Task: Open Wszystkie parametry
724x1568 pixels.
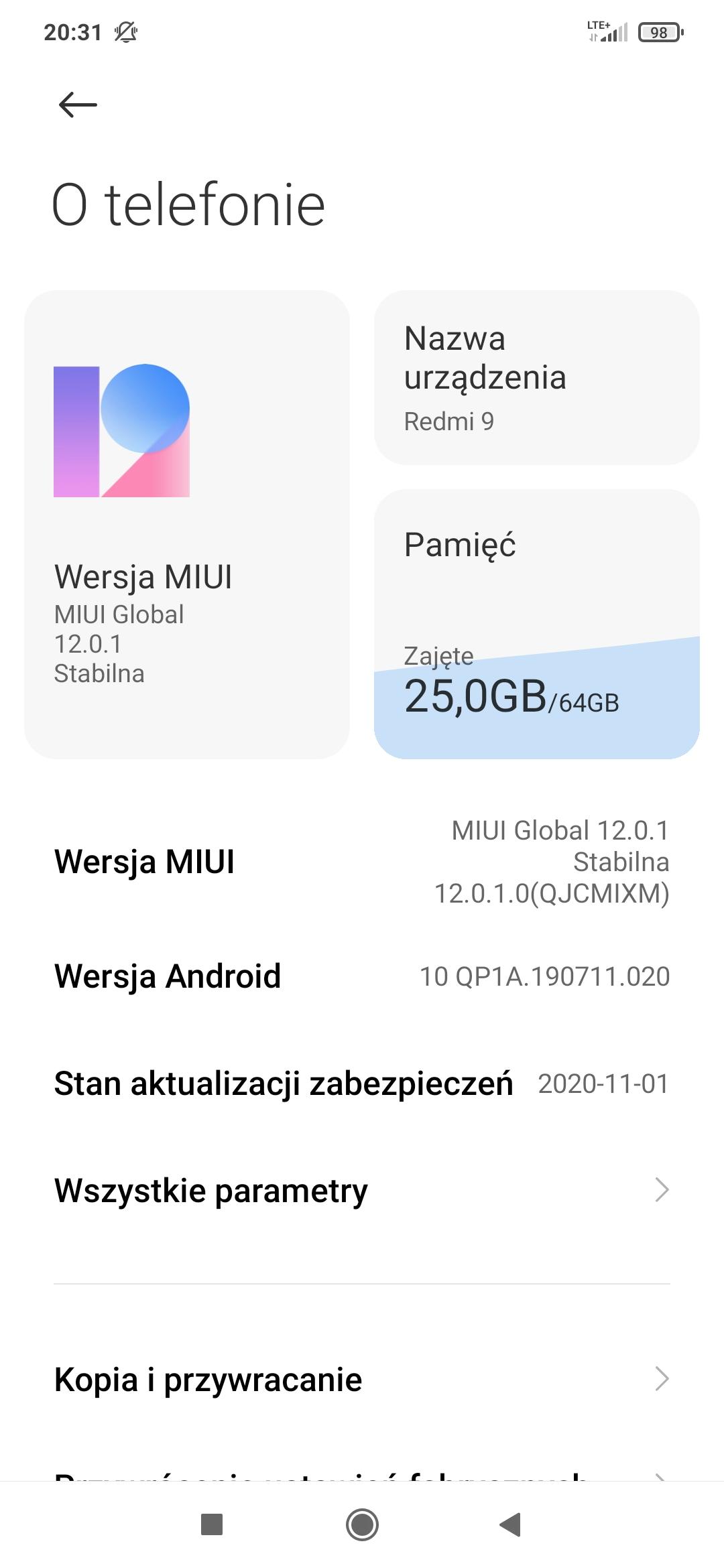Action: click(x=362, y=1190)
